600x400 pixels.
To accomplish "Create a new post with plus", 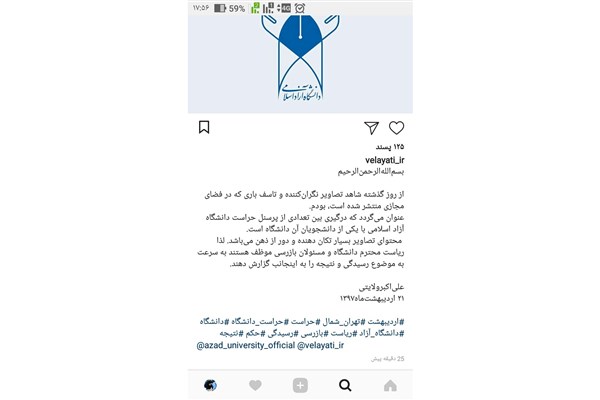I will (300, 385).
